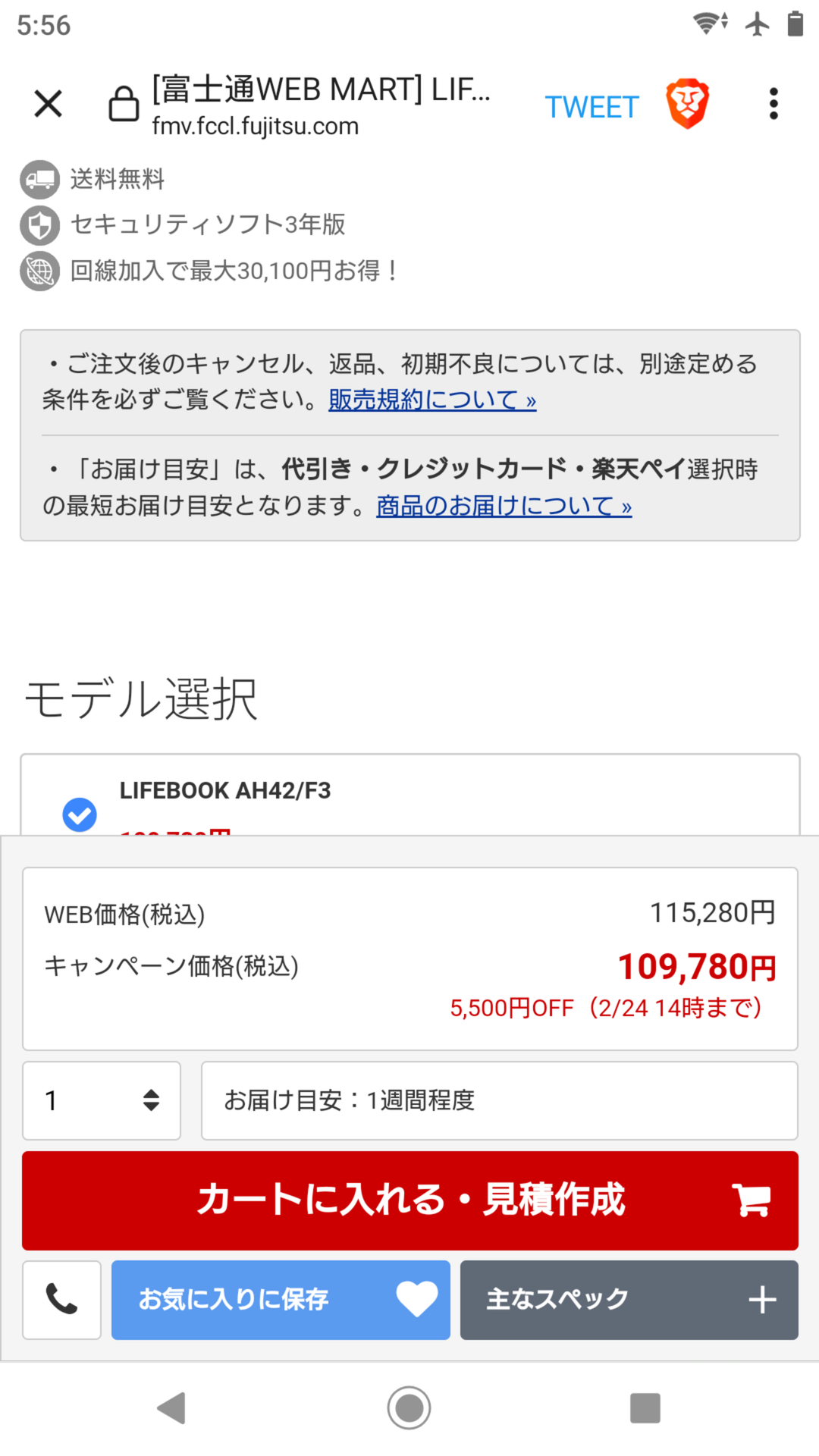Image resolution: width=819 pixels, height=1456 pixels.
Task: Close the custom tab with X
Action: tap(48, 103)
